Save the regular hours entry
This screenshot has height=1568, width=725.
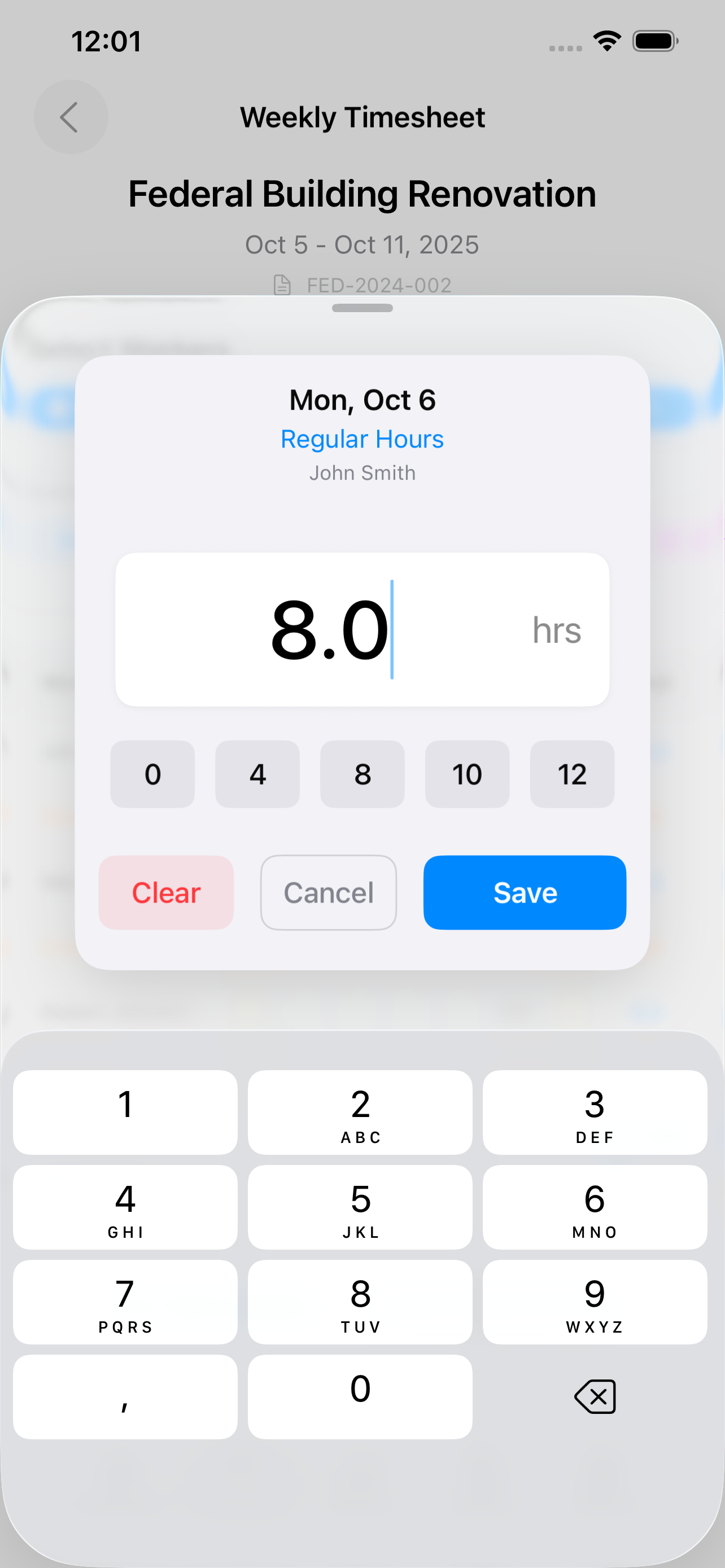(524, 892)
